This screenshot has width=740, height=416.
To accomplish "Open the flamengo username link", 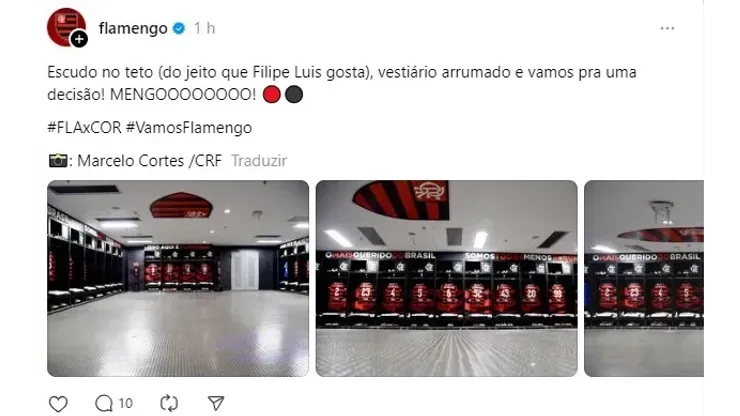I will (x=133, y=28).
